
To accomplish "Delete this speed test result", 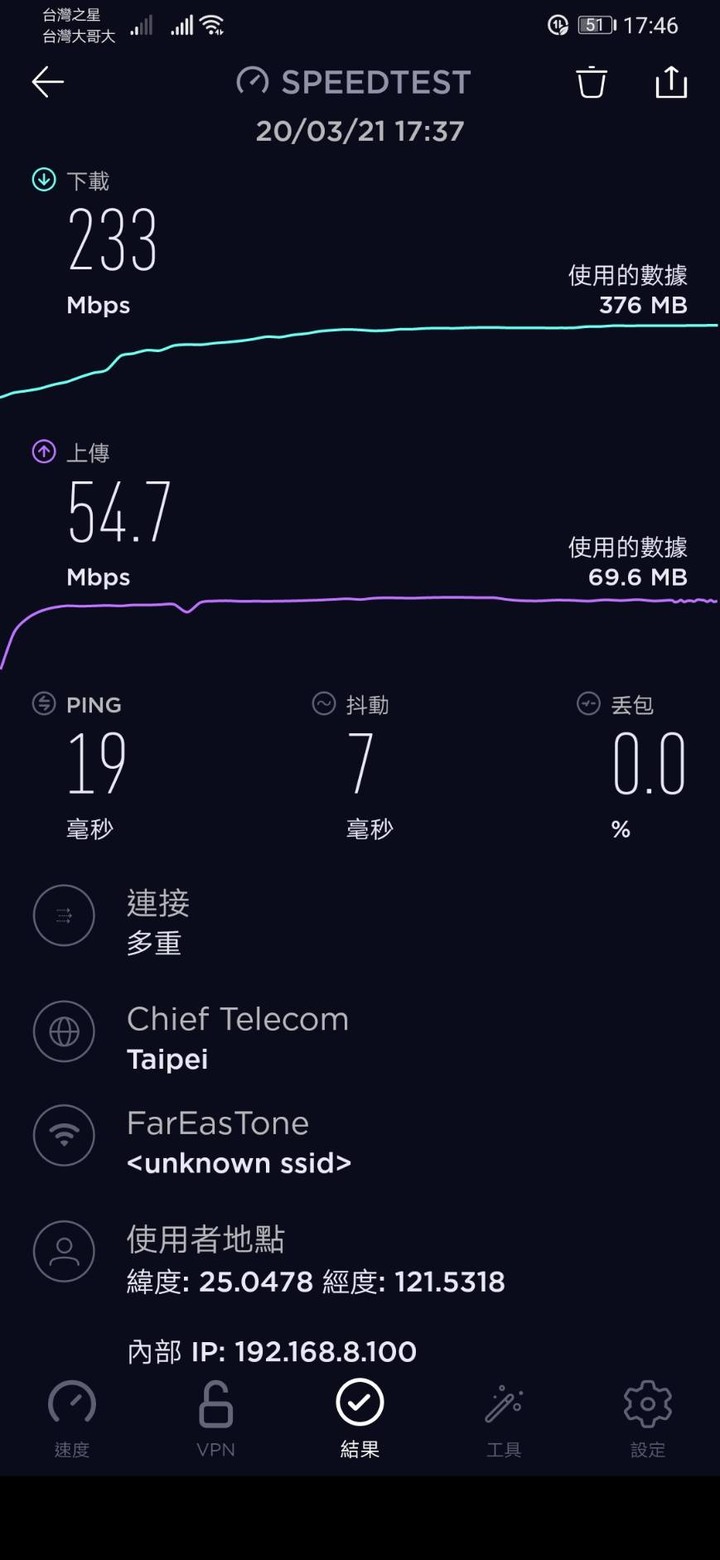I will pos(592,82).
